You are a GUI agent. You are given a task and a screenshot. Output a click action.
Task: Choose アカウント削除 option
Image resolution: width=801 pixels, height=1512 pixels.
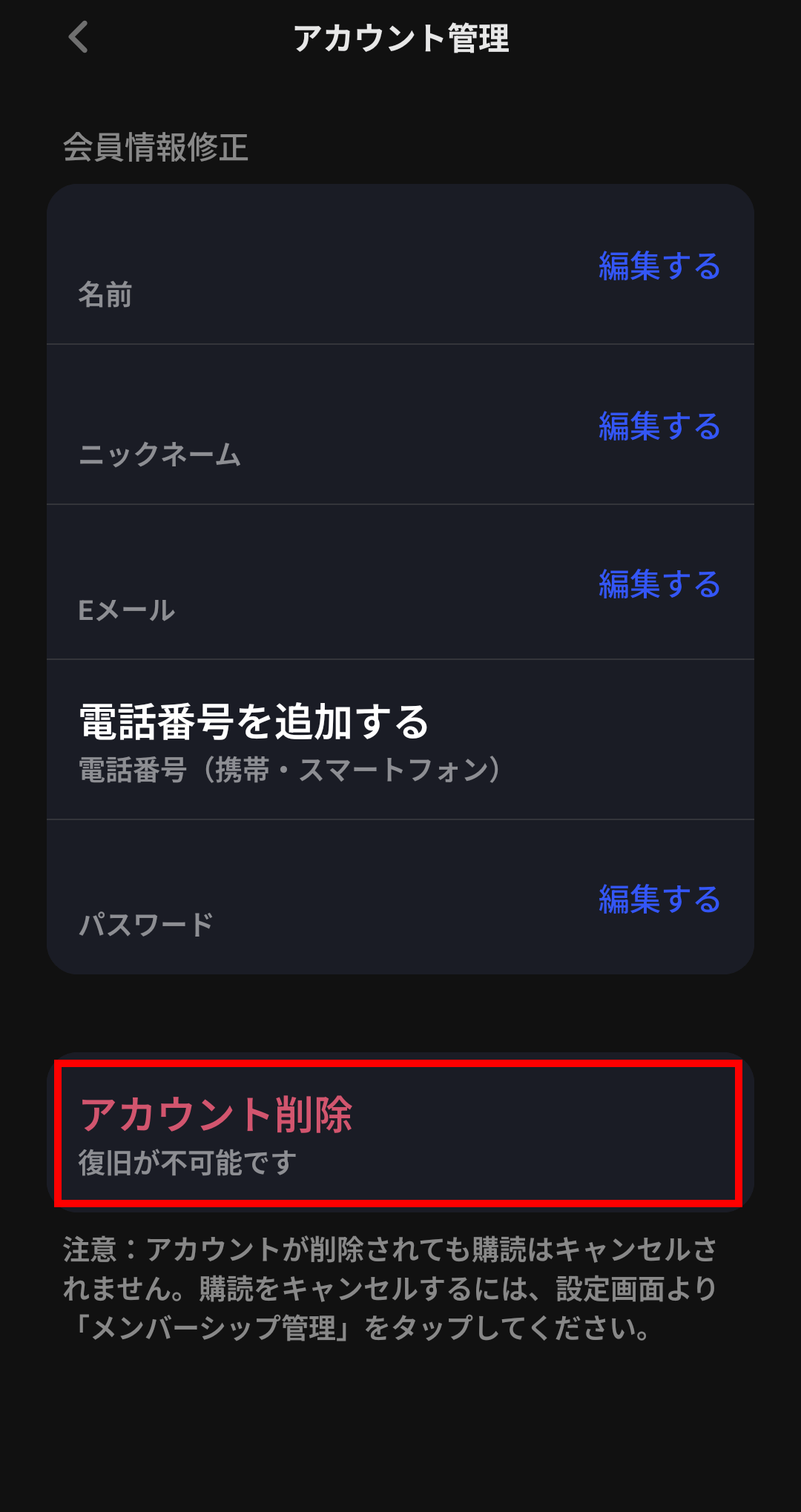tap(399, 1133)
